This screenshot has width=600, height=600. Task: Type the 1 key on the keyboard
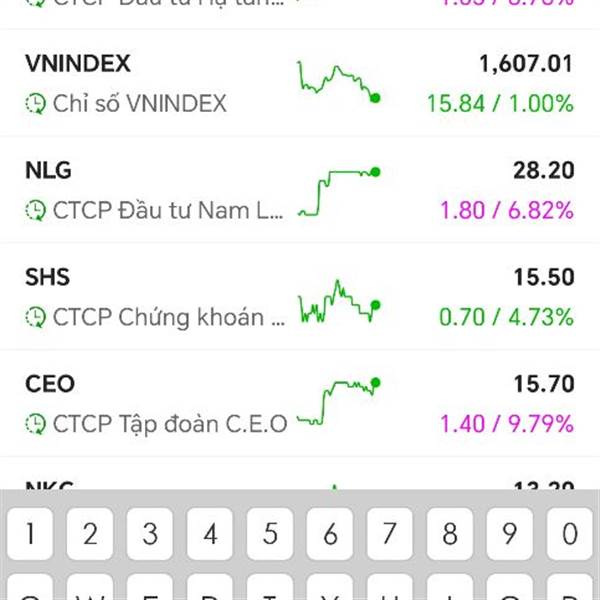pos(30,534)
